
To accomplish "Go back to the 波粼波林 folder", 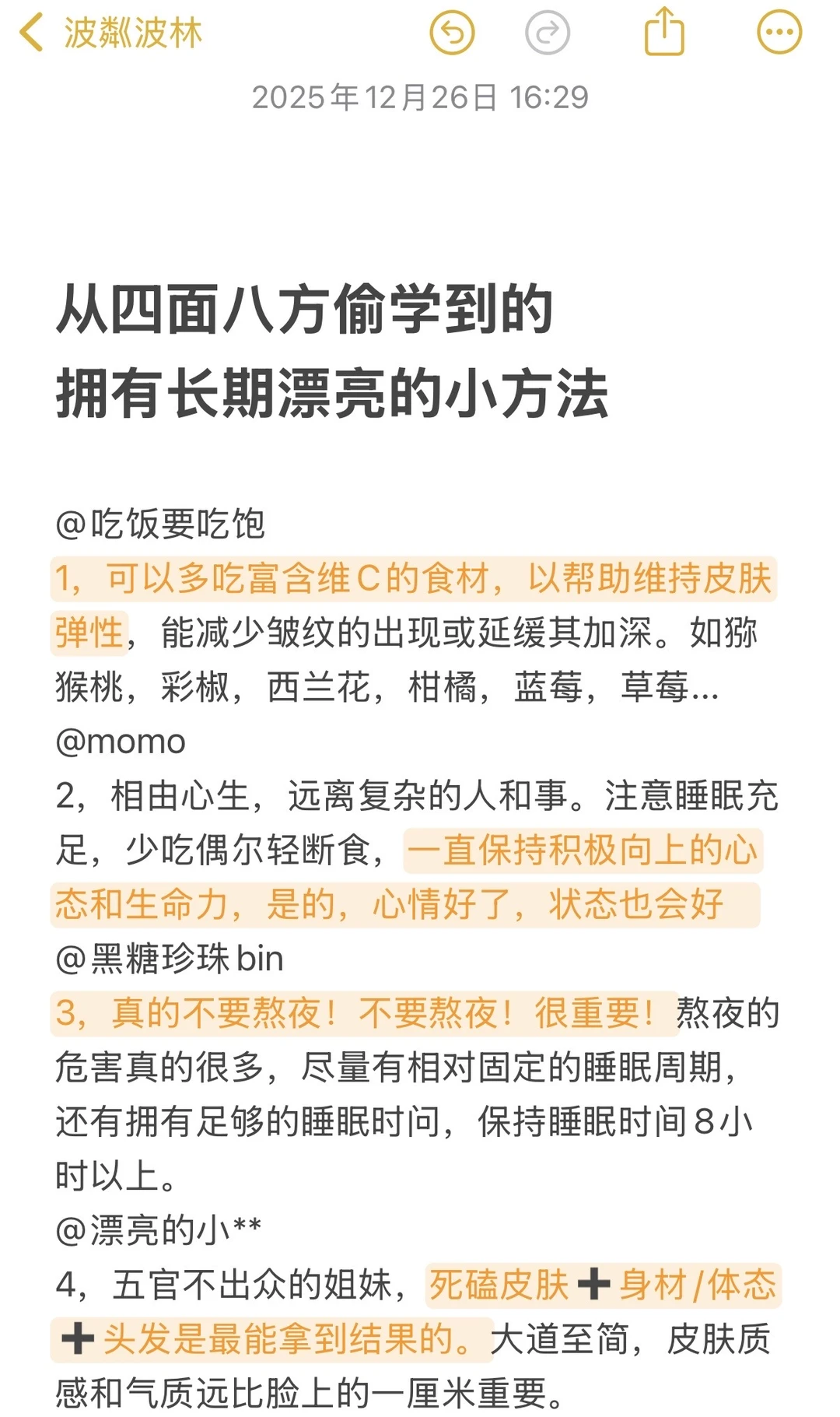I will tap(110, 33).
